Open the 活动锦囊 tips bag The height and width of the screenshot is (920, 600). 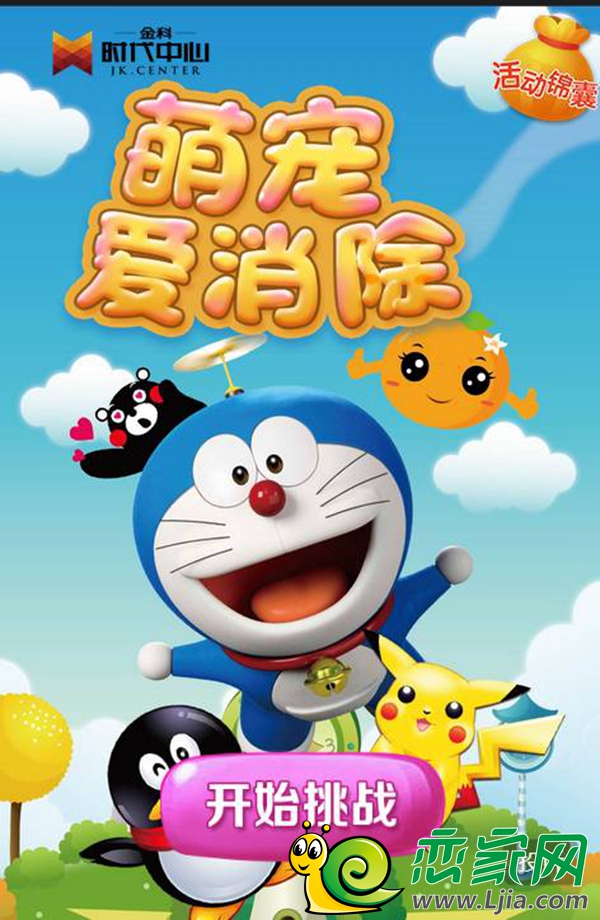coord(546,70)
